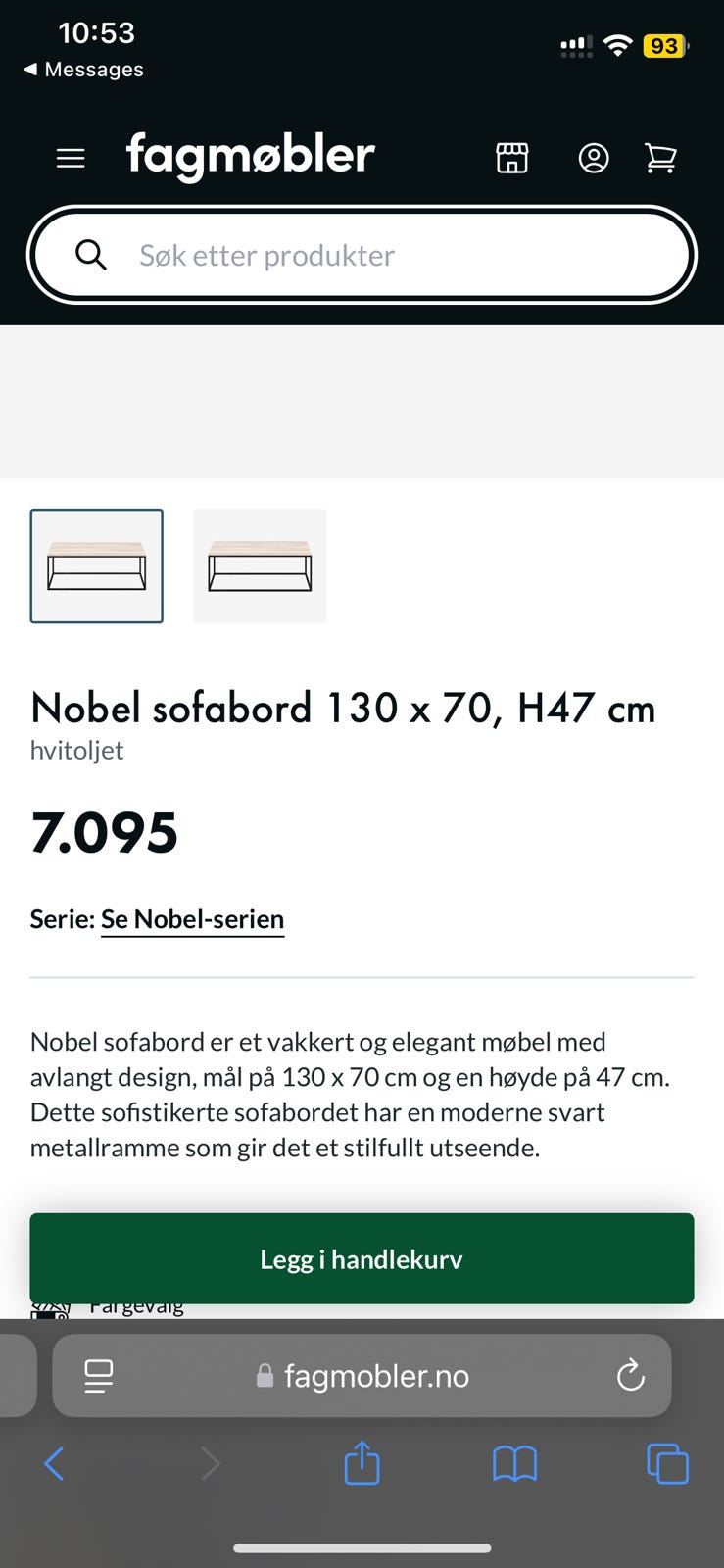Tap the Søk etter produkter search field
This screenshot has width=724, height=1568.
coord(362,255)
